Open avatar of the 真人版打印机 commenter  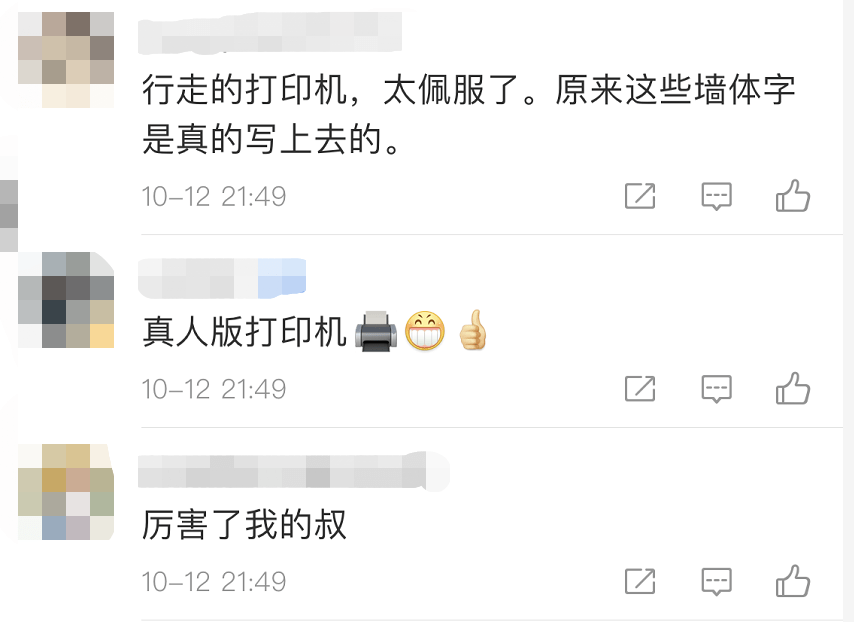(67, 299)
